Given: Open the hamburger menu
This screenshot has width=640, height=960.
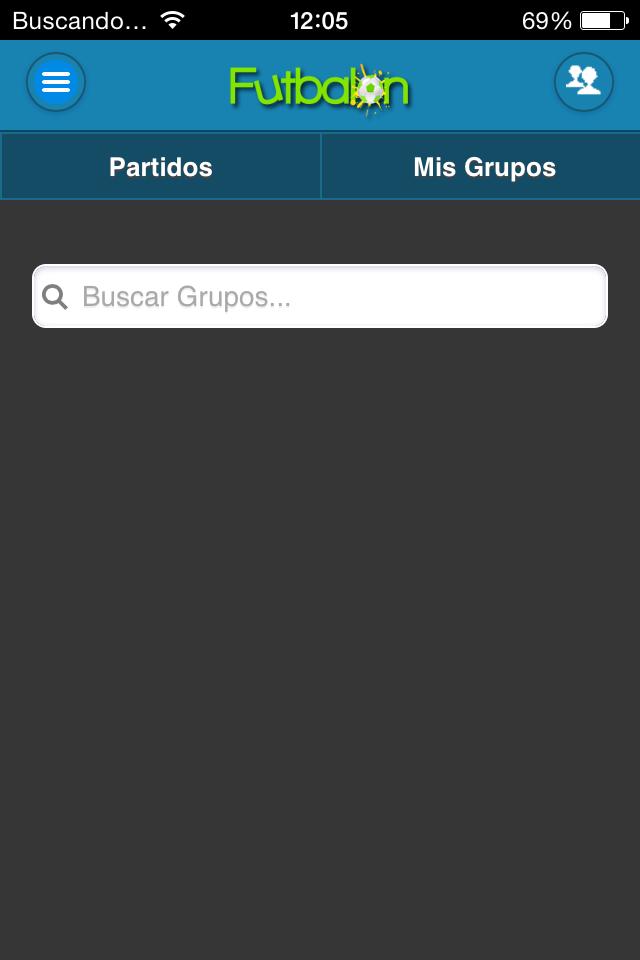Looking at the screenshot, I should pyautogui.click(x=56, y=82).
